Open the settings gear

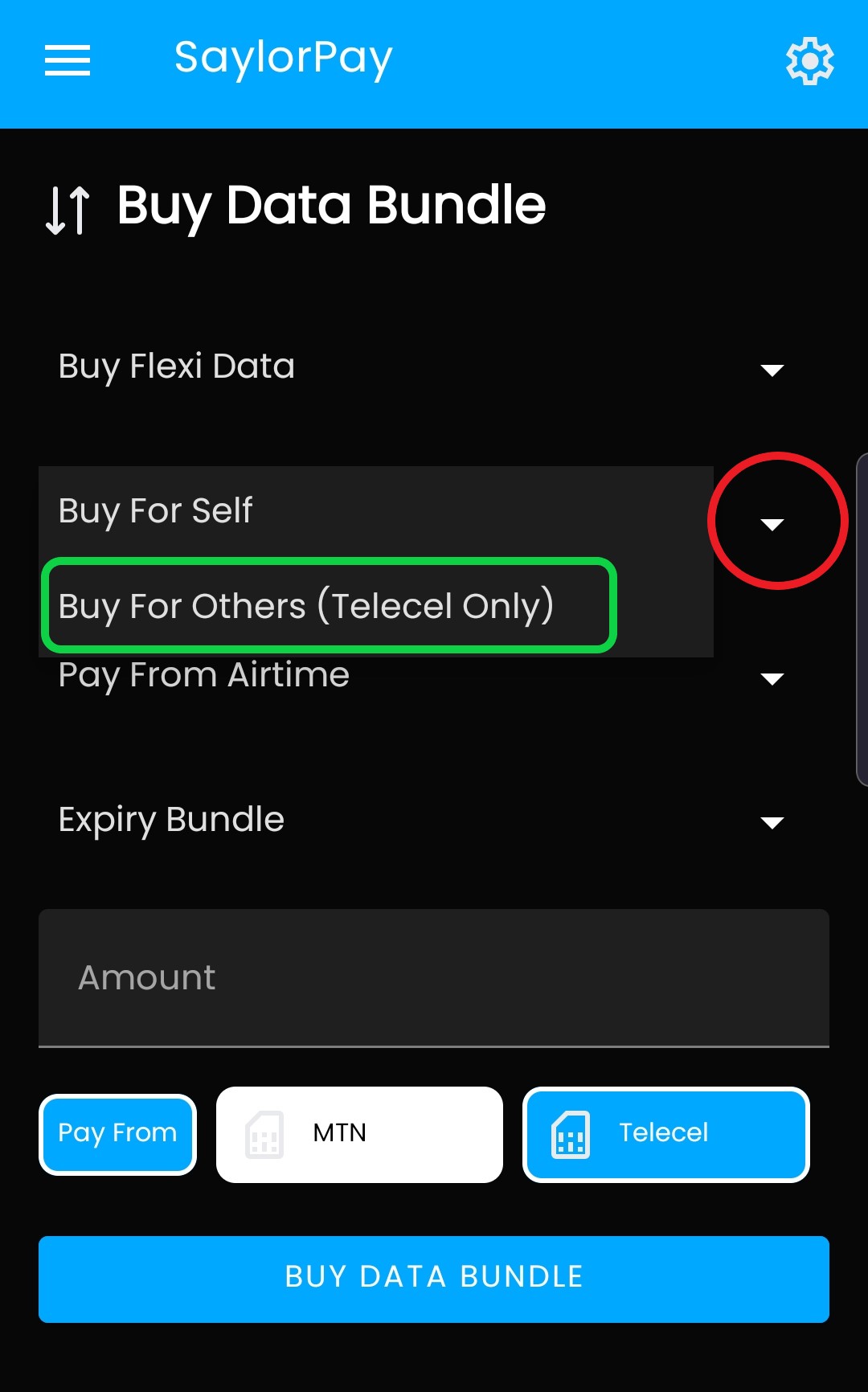(x=809, y=60)
